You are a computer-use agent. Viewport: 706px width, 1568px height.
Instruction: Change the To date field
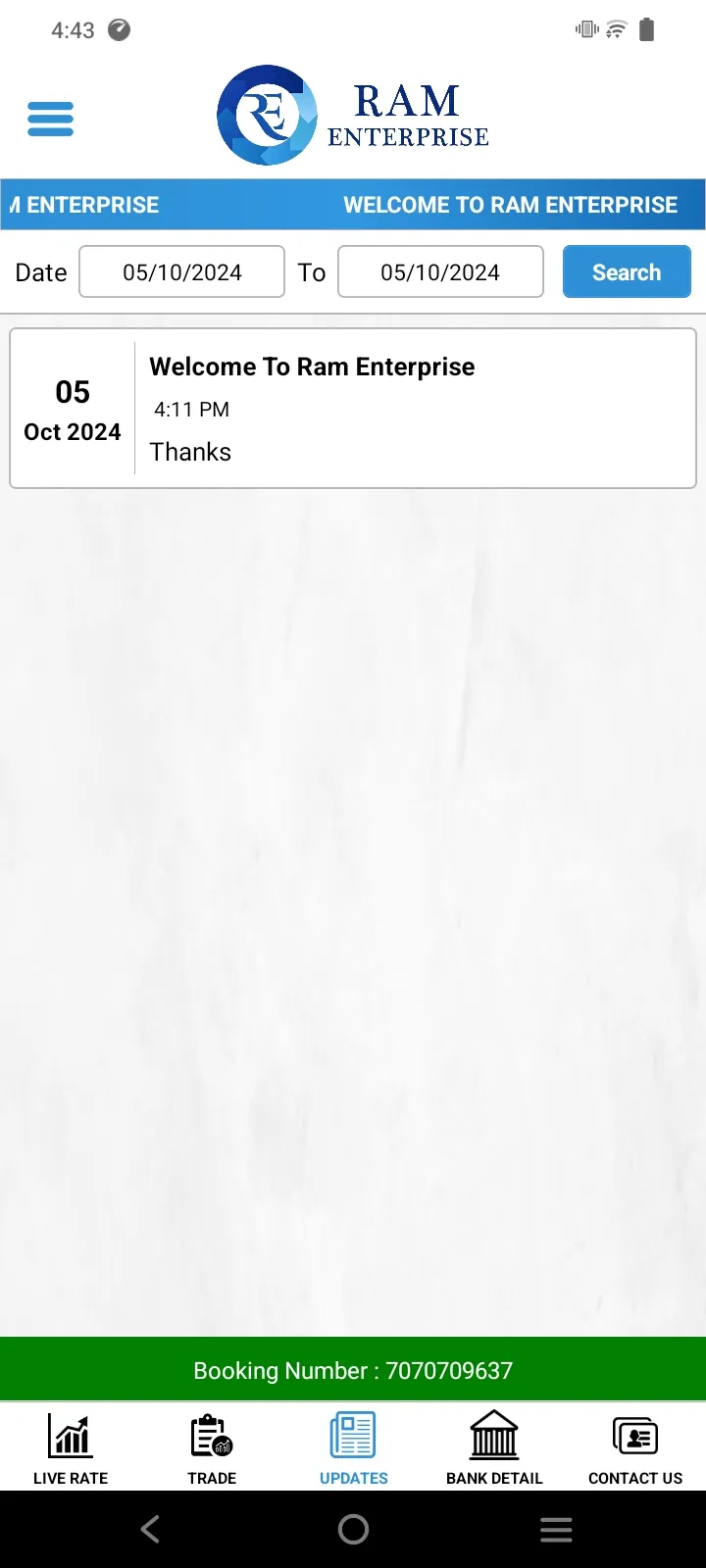(440, 271)
